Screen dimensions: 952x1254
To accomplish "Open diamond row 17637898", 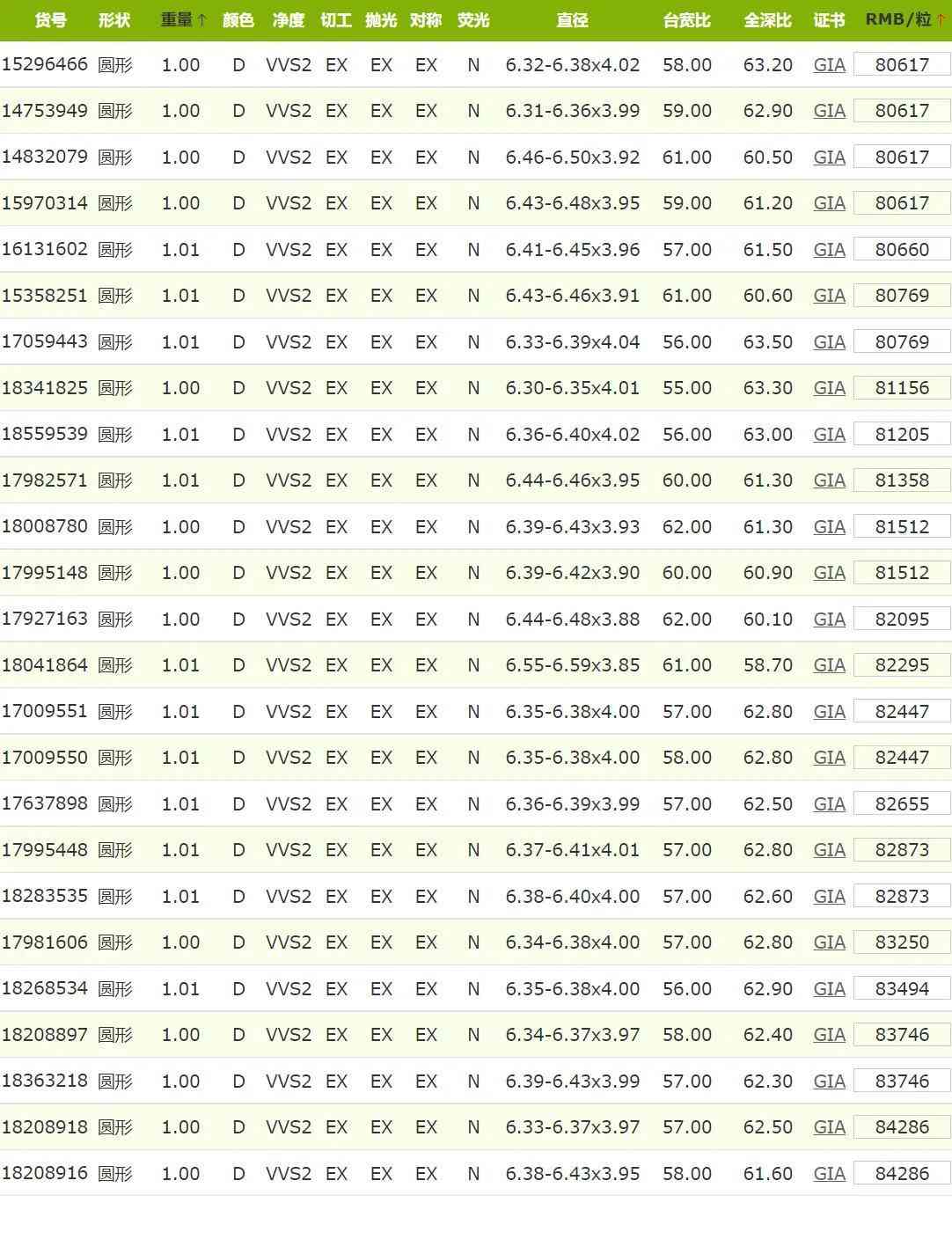I will point(45,803).
